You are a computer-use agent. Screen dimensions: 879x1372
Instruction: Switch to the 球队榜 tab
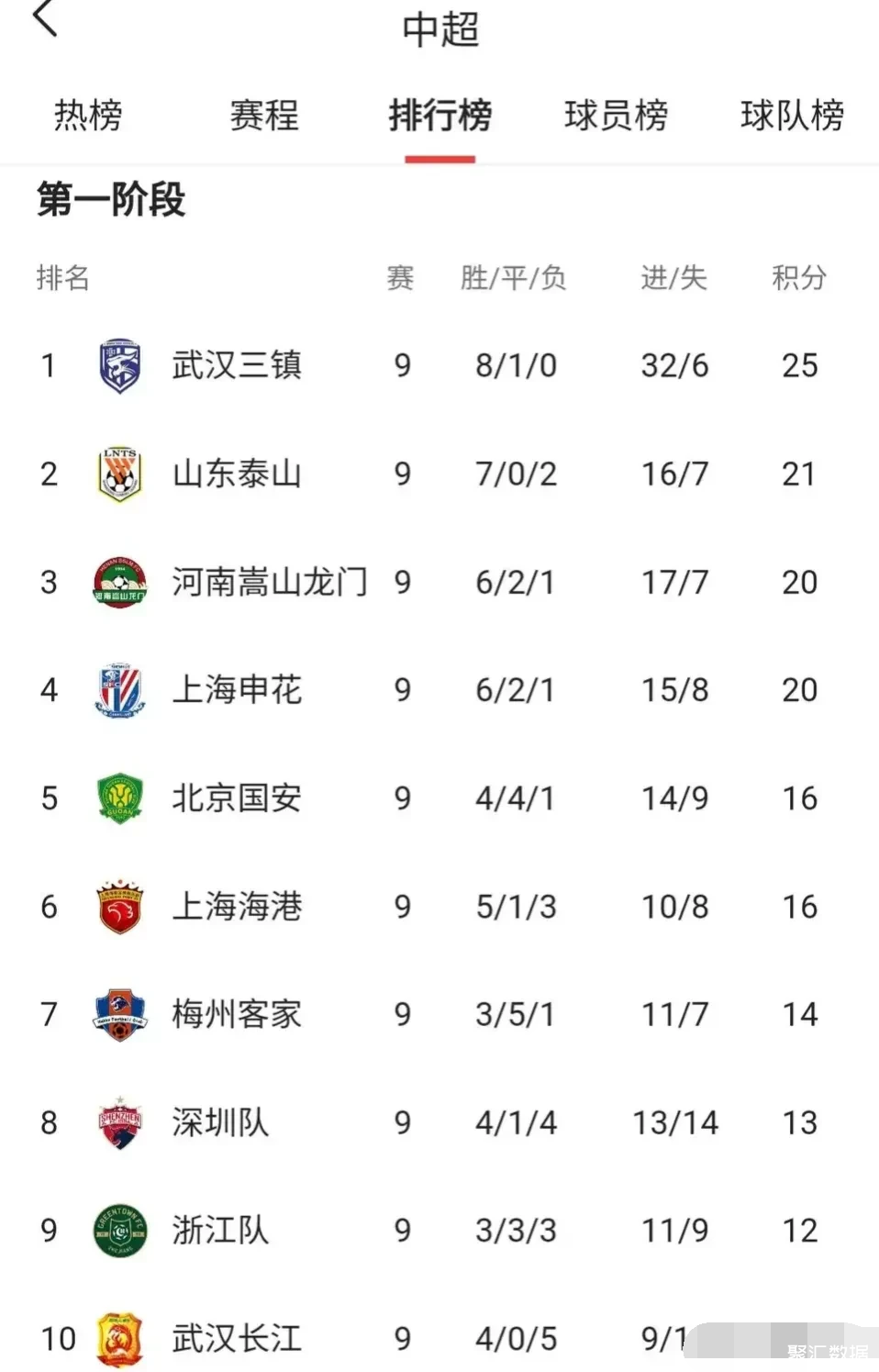pyautogui.click(x=792, y=116)
